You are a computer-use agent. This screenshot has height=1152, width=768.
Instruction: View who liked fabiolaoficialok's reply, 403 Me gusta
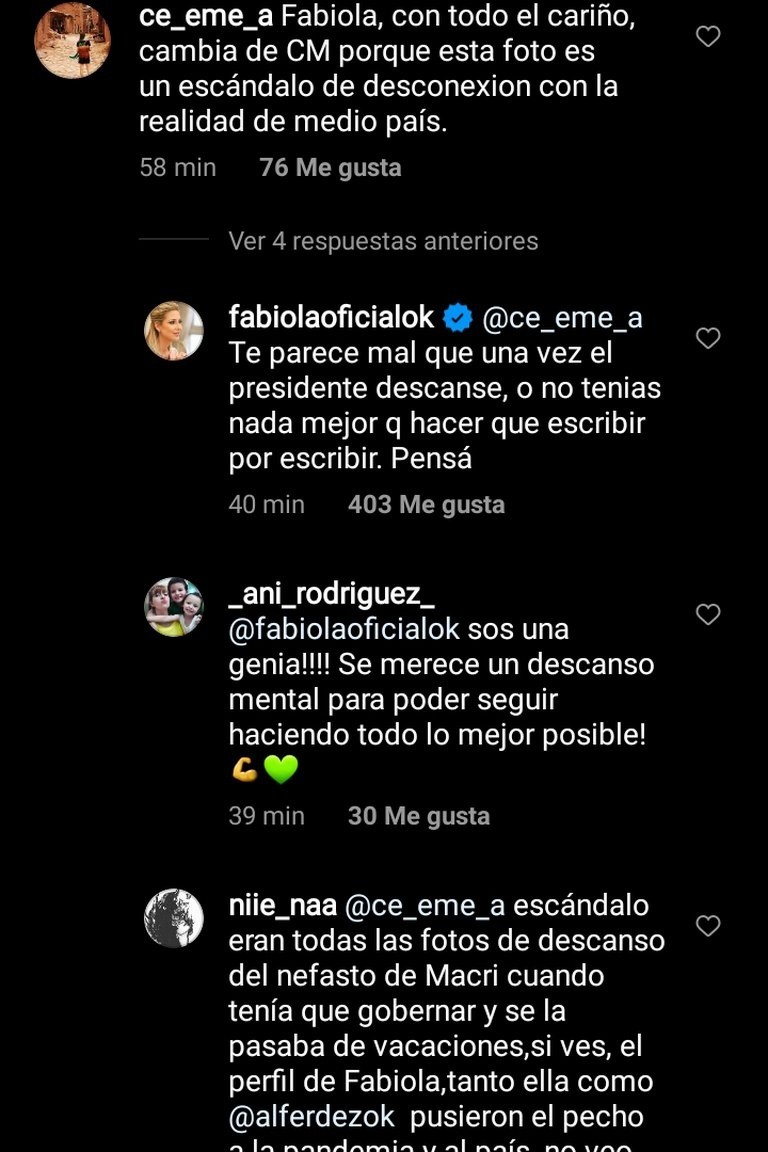coord(426,505)
